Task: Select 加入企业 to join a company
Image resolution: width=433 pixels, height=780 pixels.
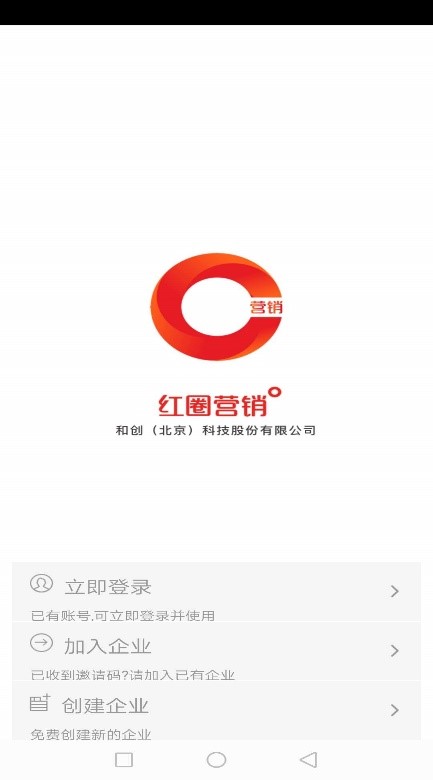Action: [x=216, y=651]
